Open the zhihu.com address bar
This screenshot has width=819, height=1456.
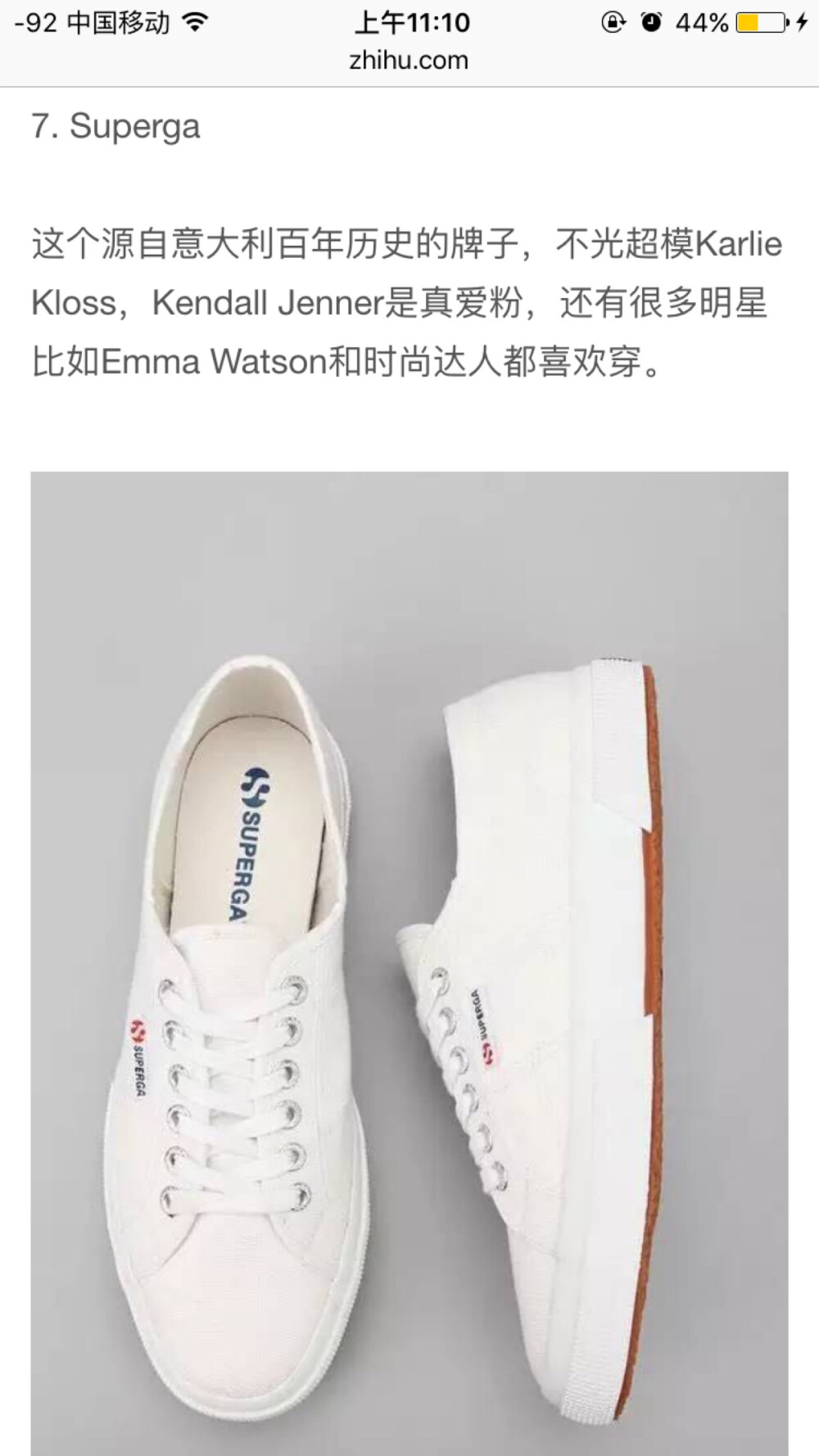(408, 59)
